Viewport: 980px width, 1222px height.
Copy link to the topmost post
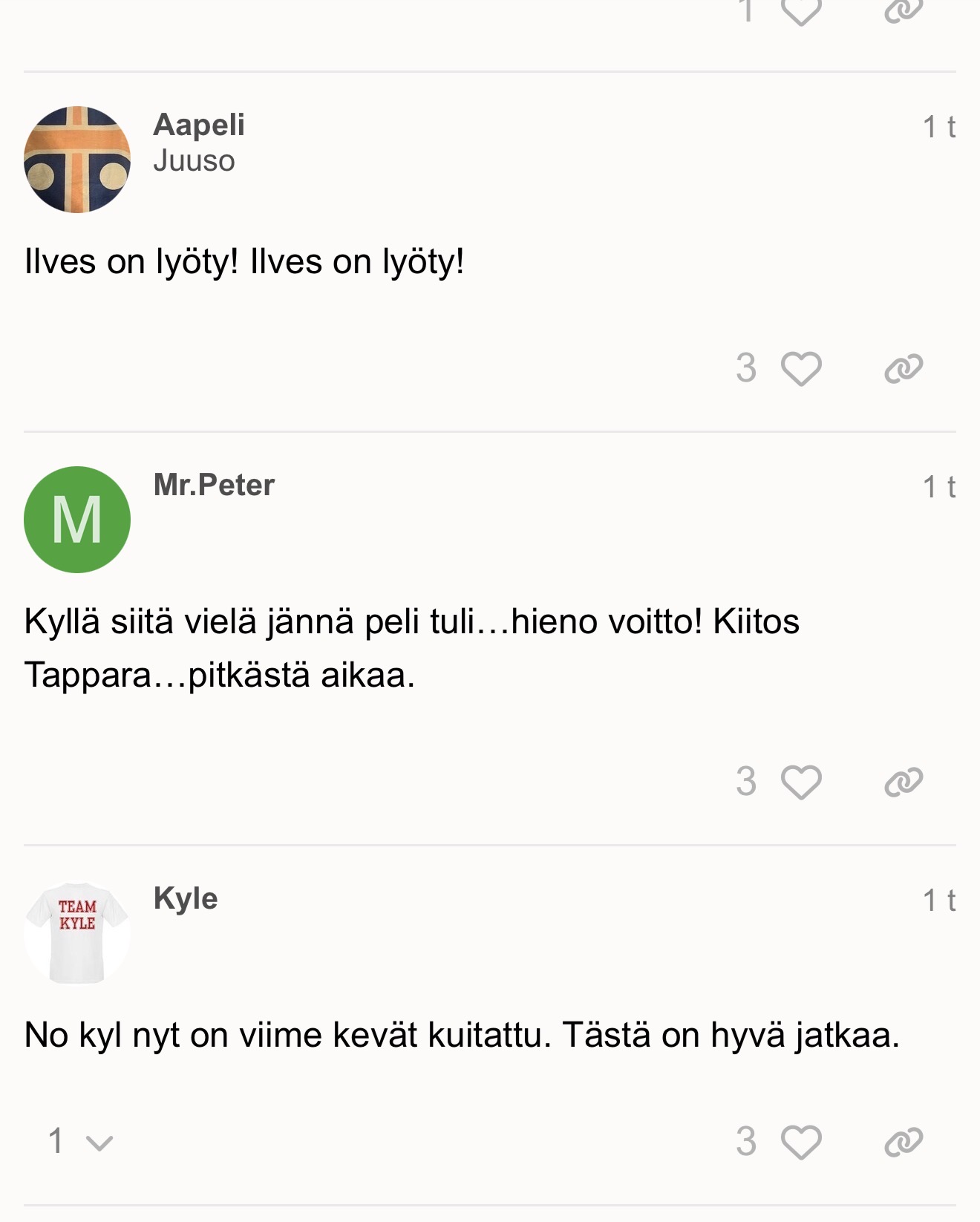point(903,10)
